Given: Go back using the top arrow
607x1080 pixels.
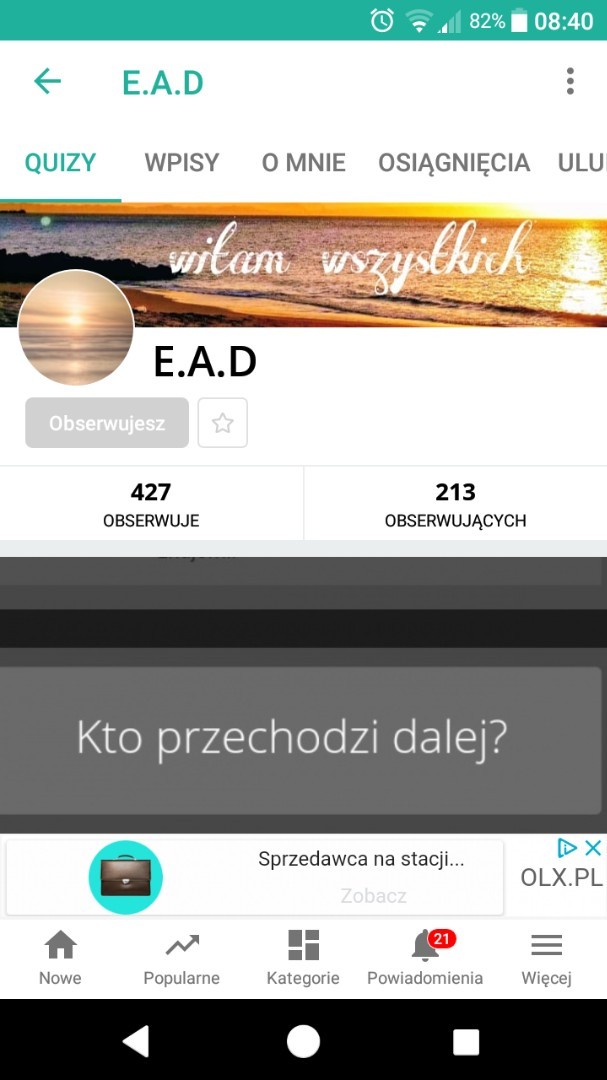Looking at the screenshot, I should (47, 82).
